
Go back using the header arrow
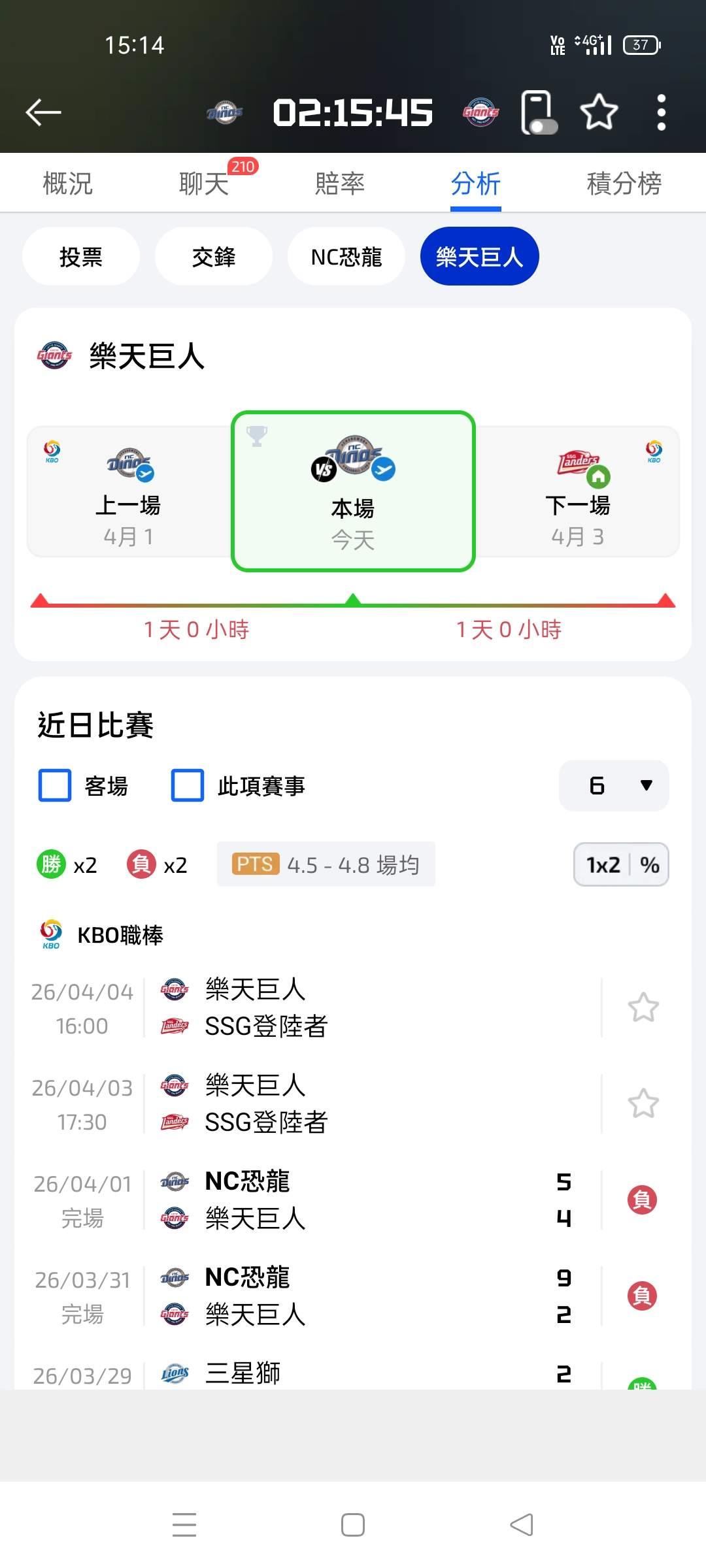click(43, 112)
